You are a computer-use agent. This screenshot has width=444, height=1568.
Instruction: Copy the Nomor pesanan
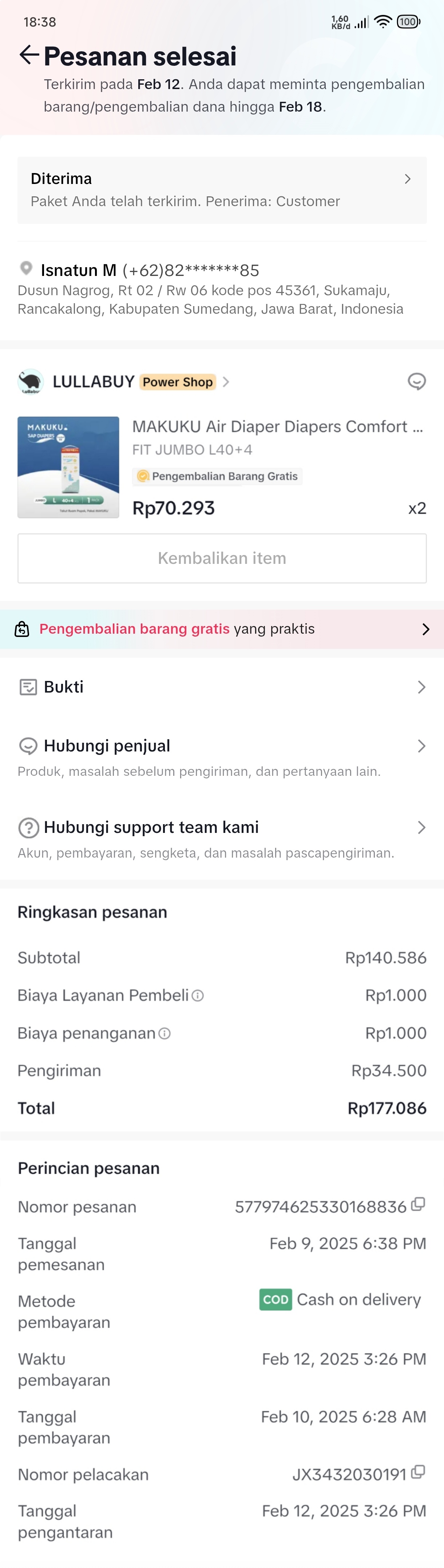tap(418, 1204)
